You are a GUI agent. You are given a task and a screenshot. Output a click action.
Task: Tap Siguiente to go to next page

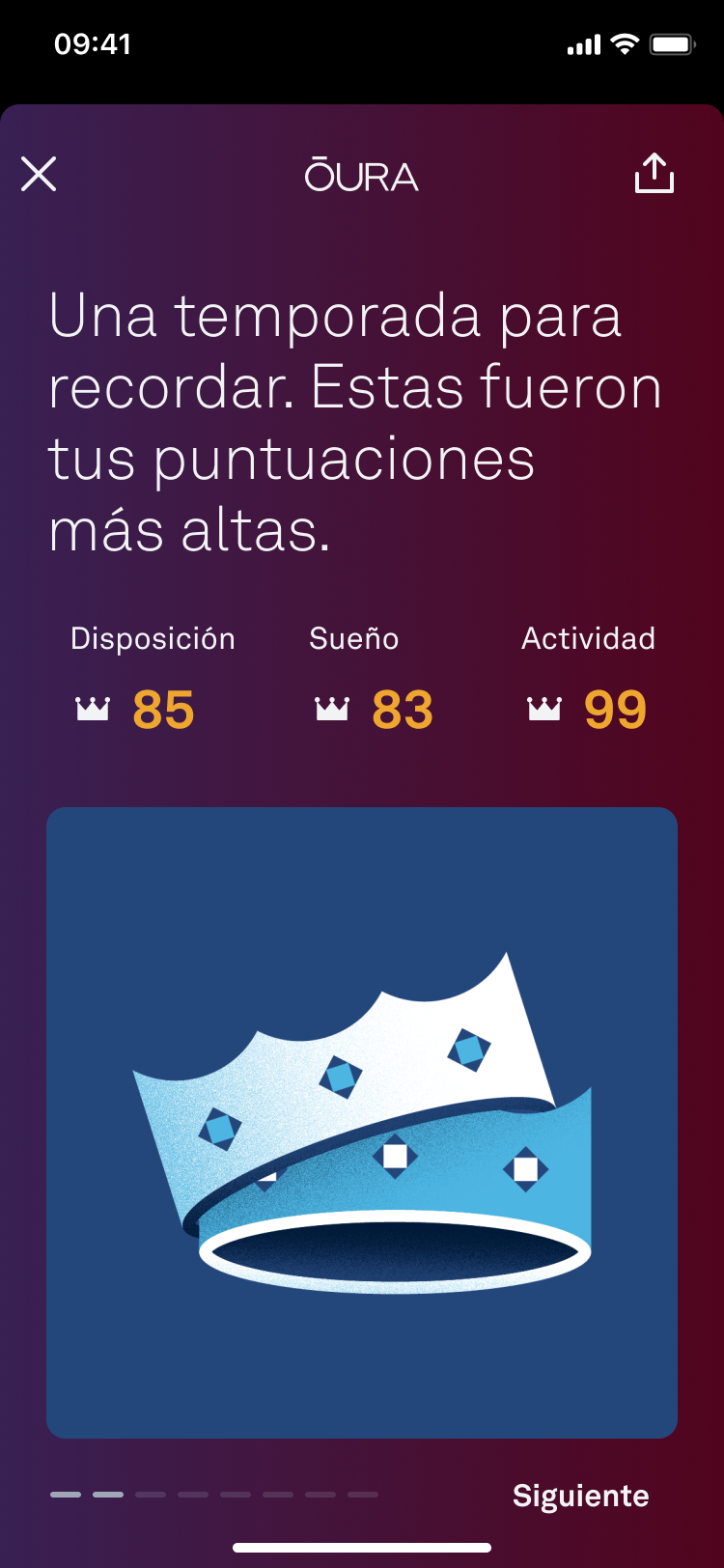click(x=580, y=1496)
